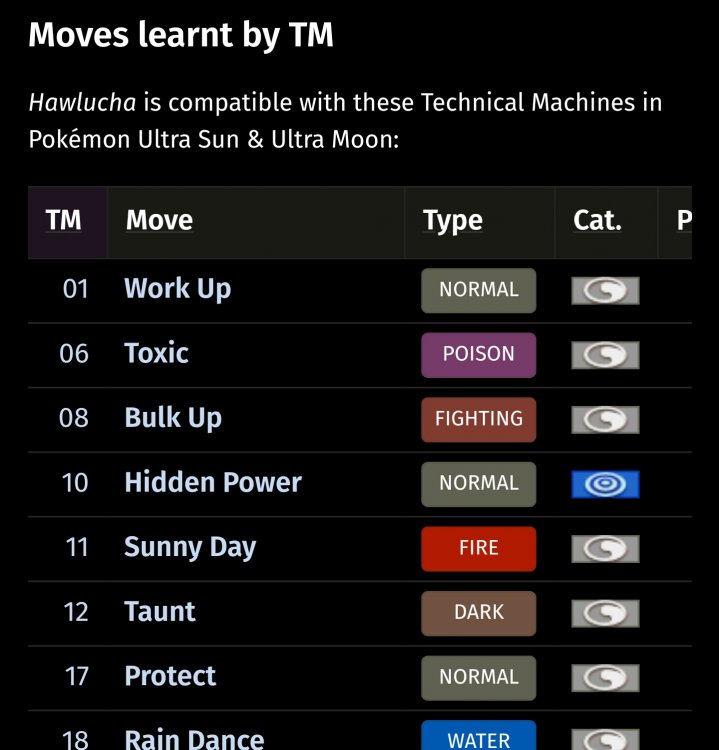Sort table by Cat. column header

[x=597, y=221]
